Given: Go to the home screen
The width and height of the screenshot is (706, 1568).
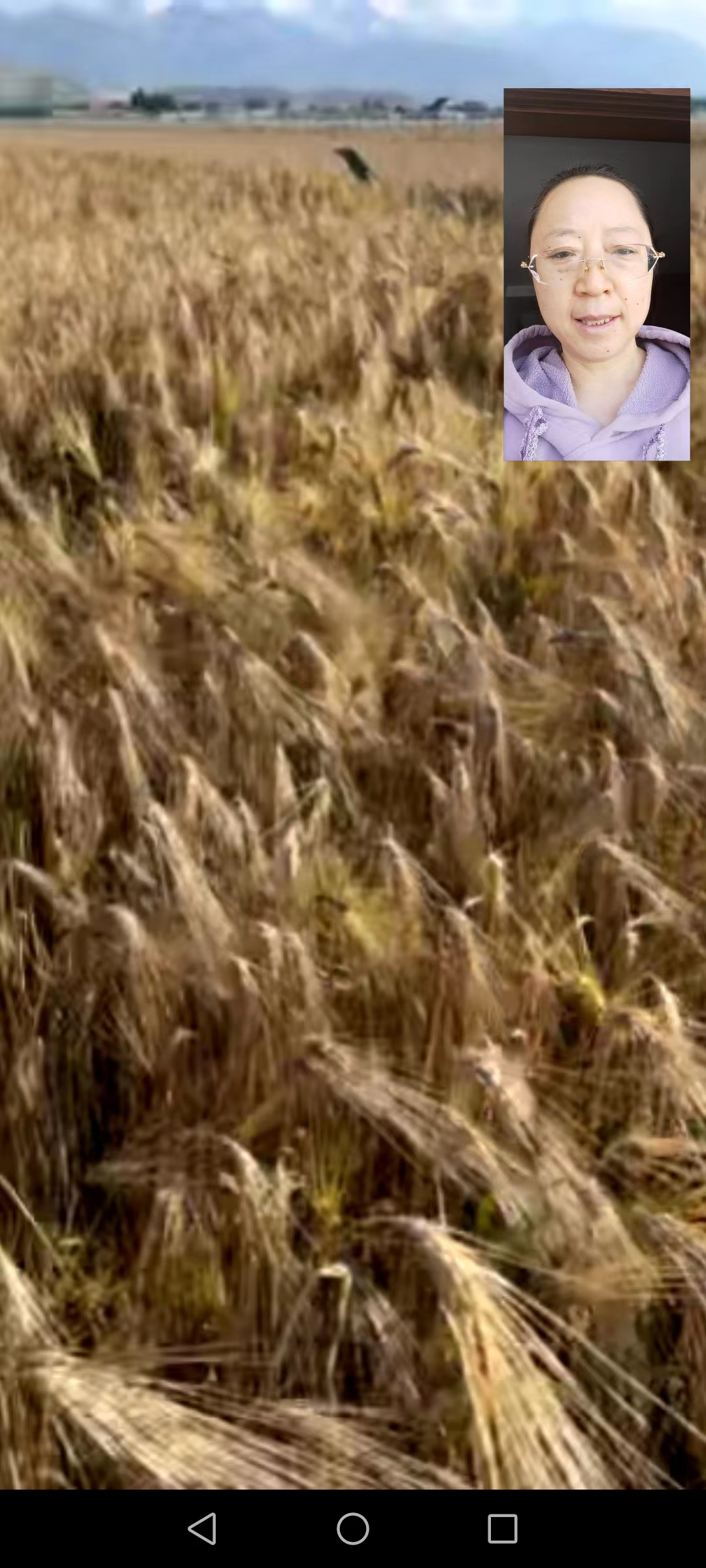Looking at the screenshot, I should (x=353, y=1528).
